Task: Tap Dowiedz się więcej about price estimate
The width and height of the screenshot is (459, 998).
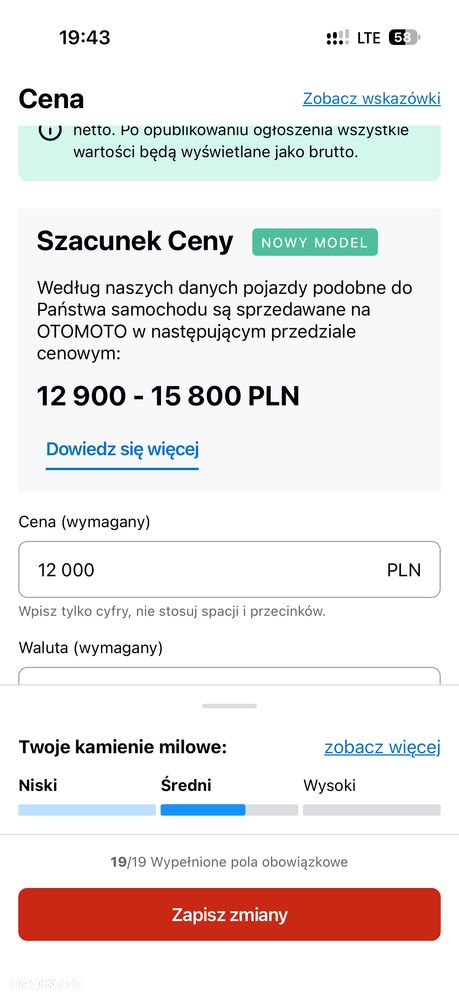Action: [122, 449]
